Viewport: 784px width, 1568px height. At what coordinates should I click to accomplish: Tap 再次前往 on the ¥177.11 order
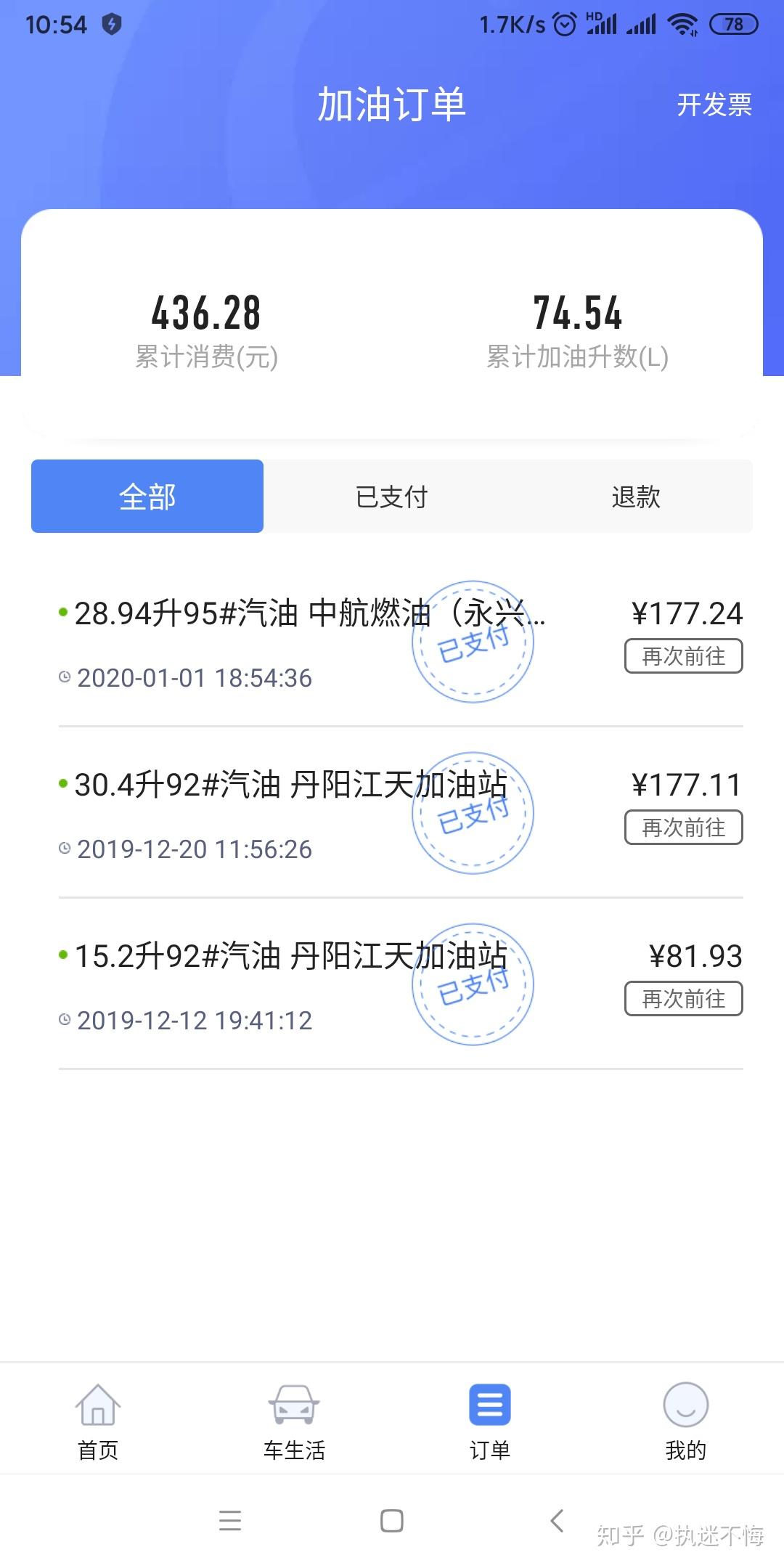point(683,828)
